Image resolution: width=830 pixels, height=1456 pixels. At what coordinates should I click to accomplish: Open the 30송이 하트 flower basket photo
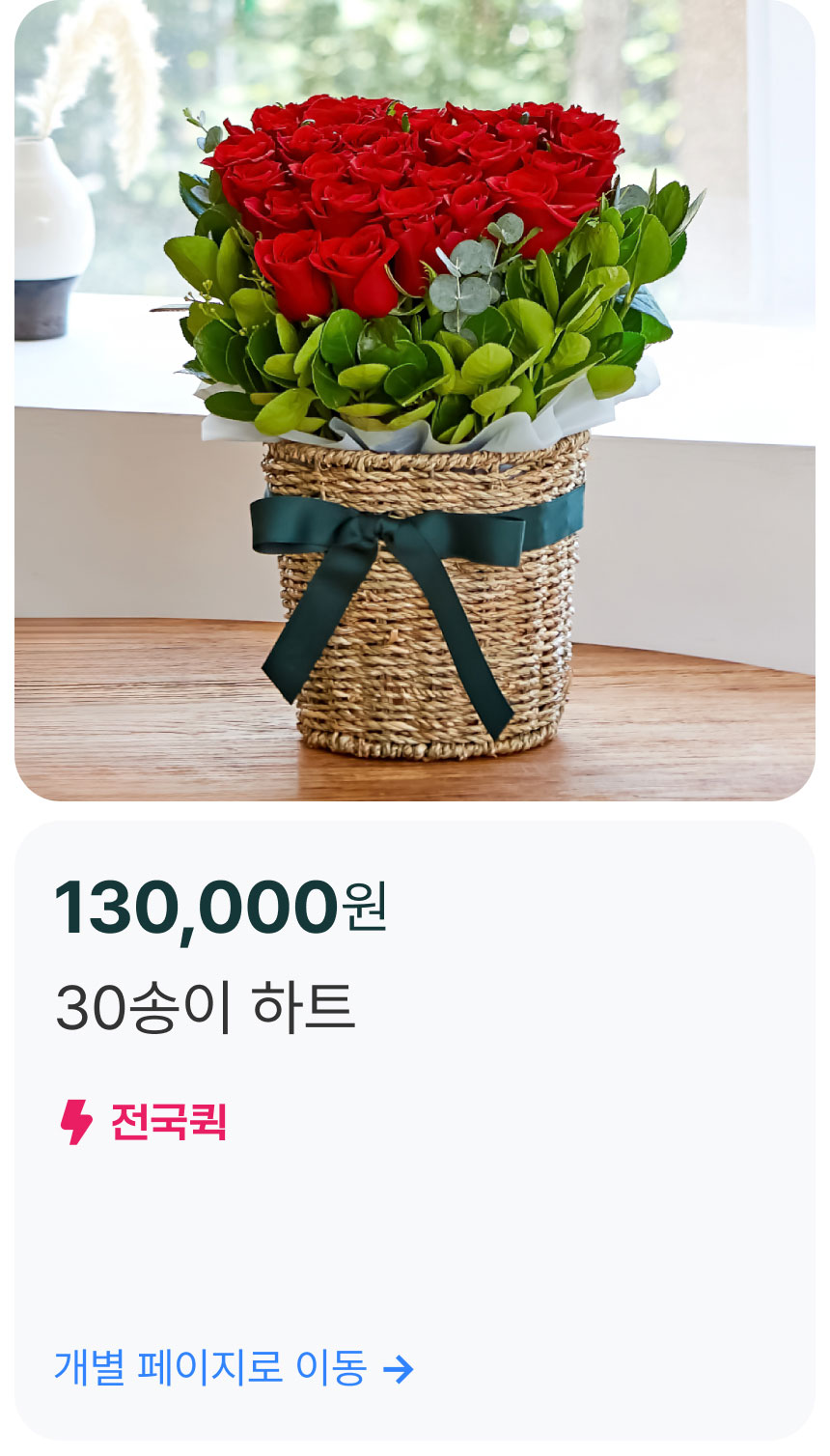pos(415,401)
